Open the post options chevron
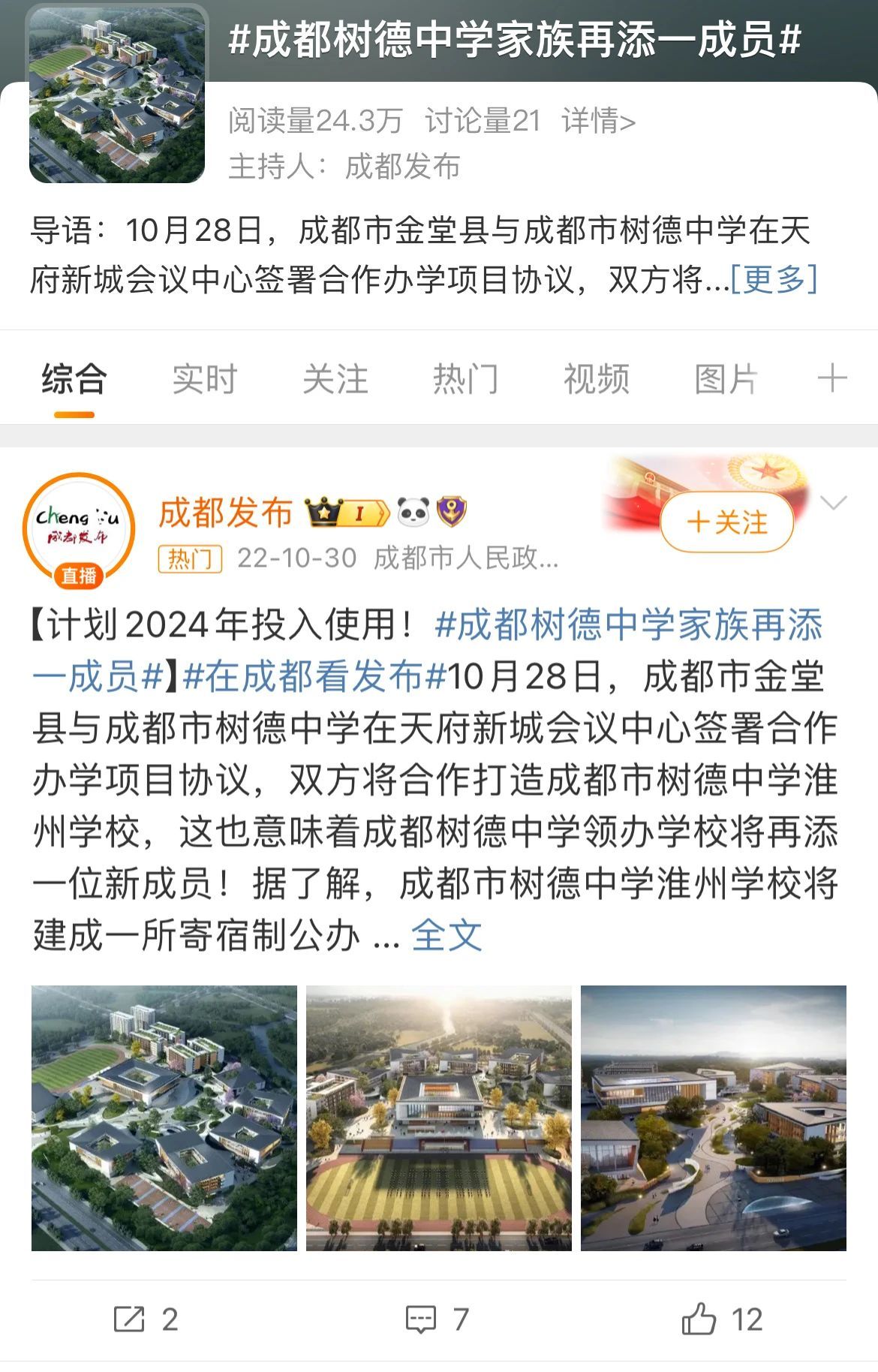The image size is (878, 1372). coord(834,503)
